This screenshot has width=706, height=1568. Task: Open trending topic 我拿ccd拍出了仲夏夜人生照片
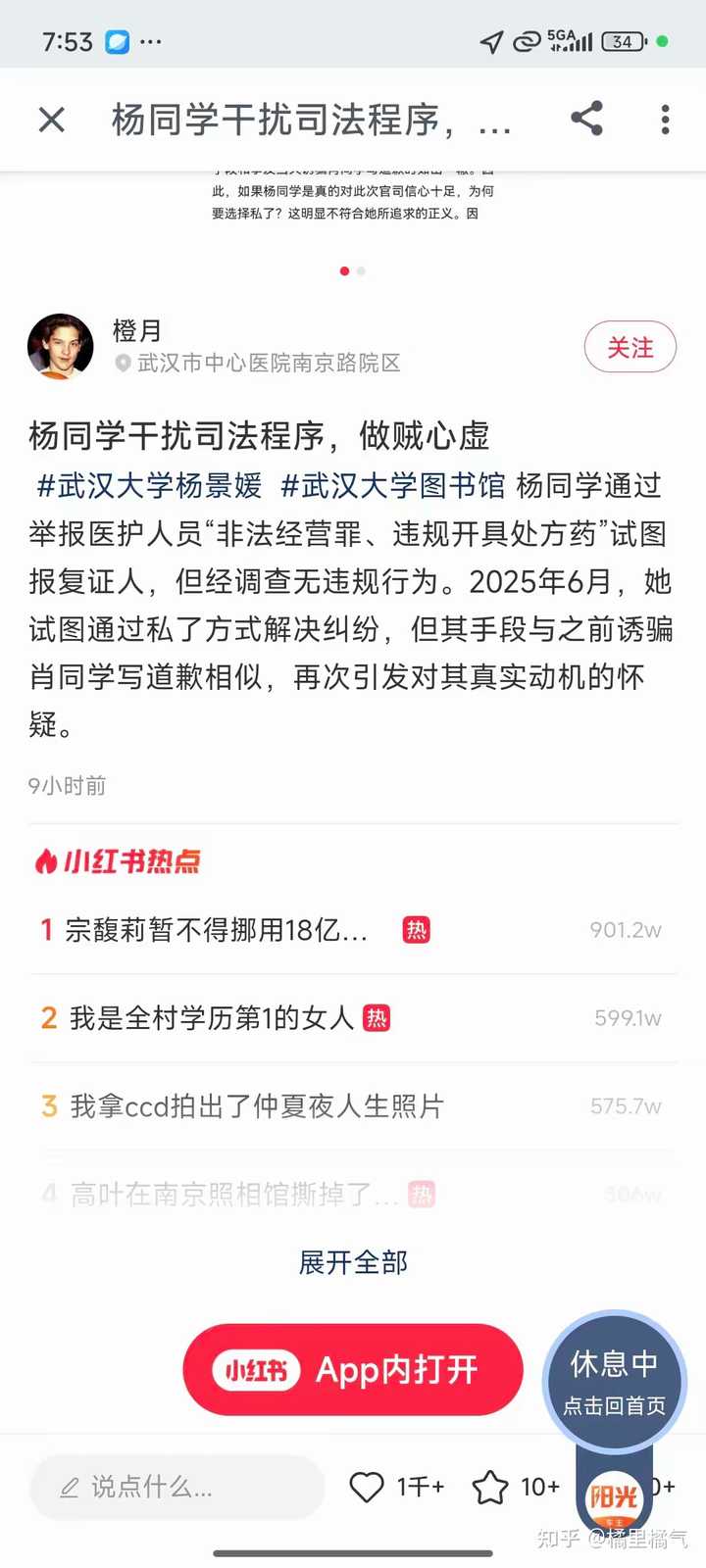[x=257, y=1106]
